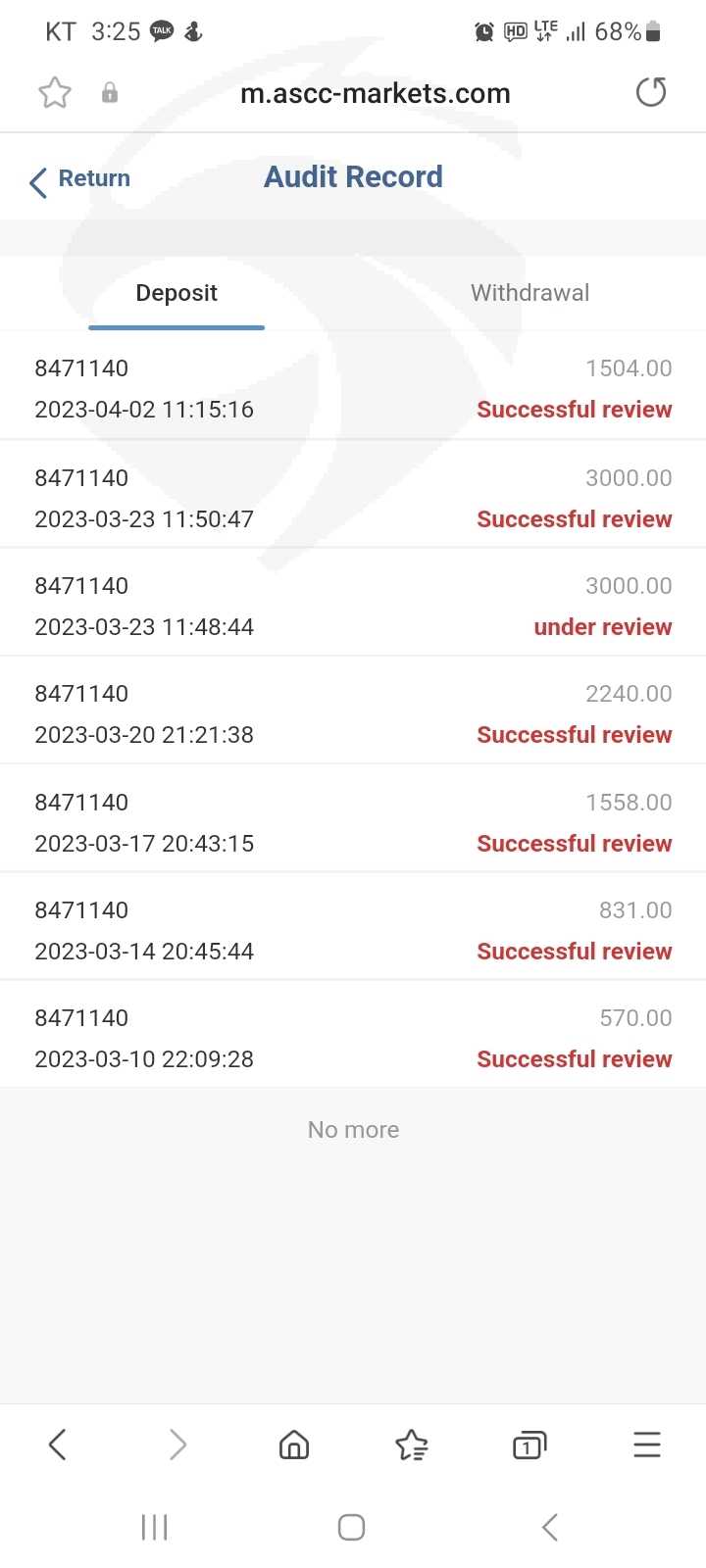The width and height of the screenshot is (706, 1568).
Task: Tap the address bar m.ascc-markets.com
Action: click(376, 93)
